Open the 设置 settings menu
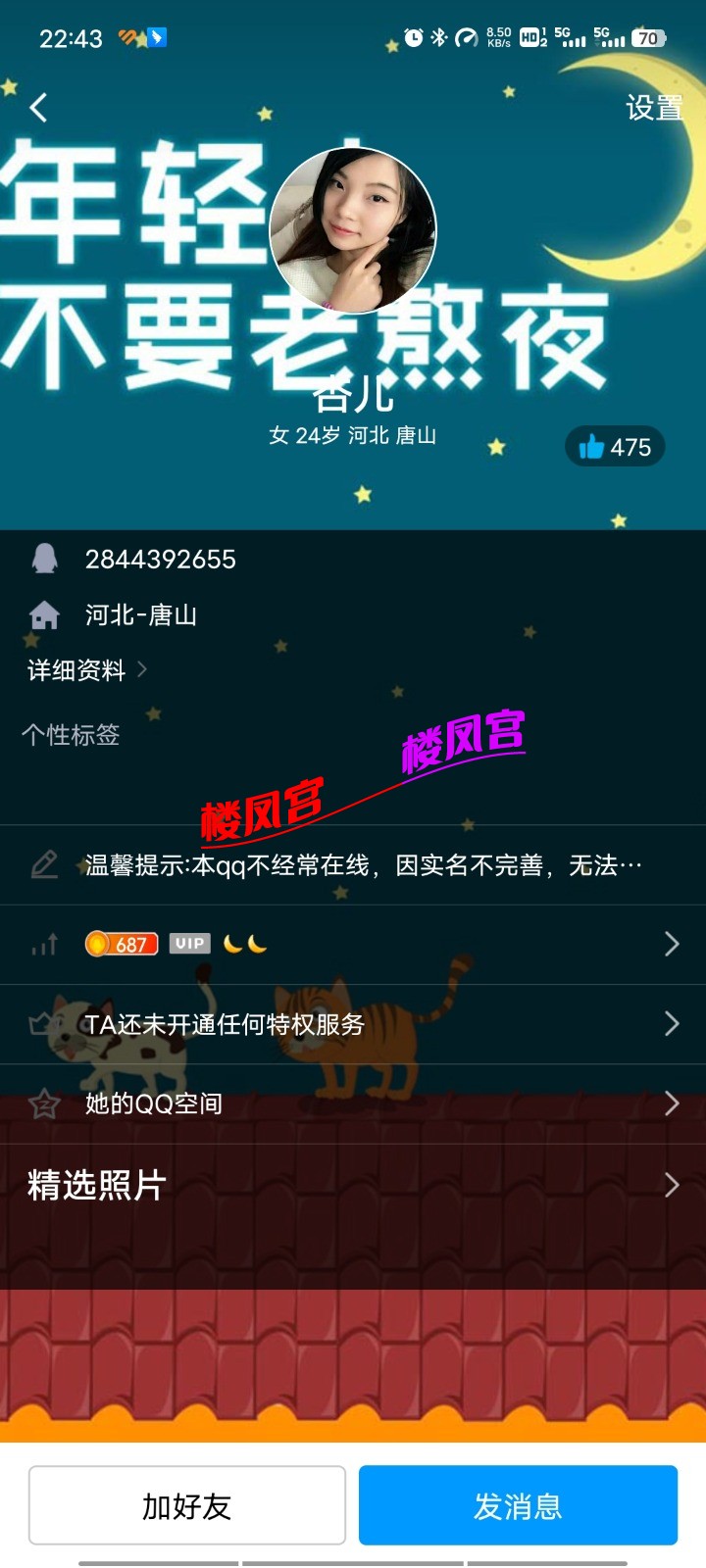This screenshot has height=1568, width=706. [x=652, y=110]
